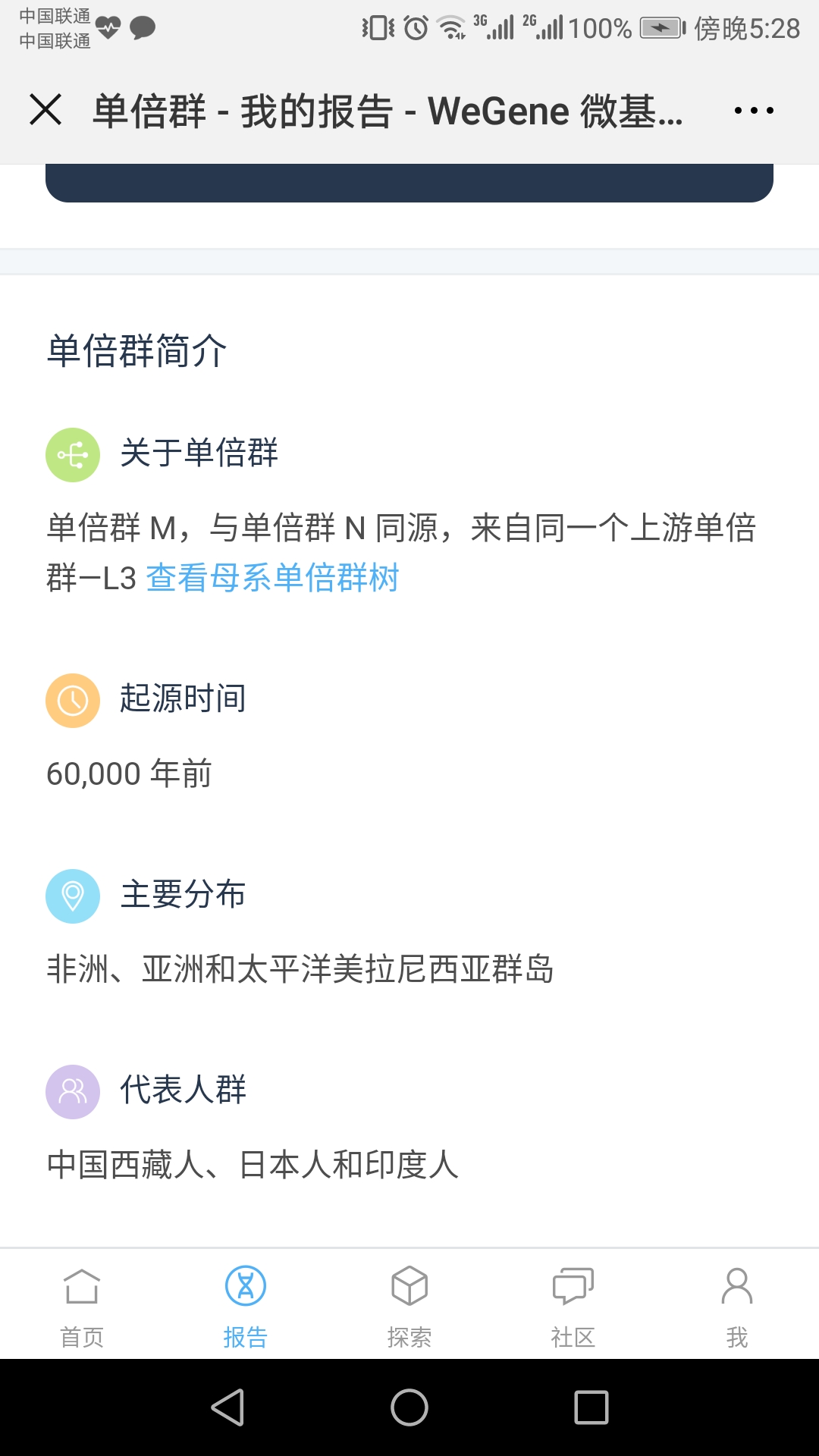The width and height of the screenshot is (819, 1456).
Task: Switch to the 首页 tab
Action: [x=82, y=1306]
